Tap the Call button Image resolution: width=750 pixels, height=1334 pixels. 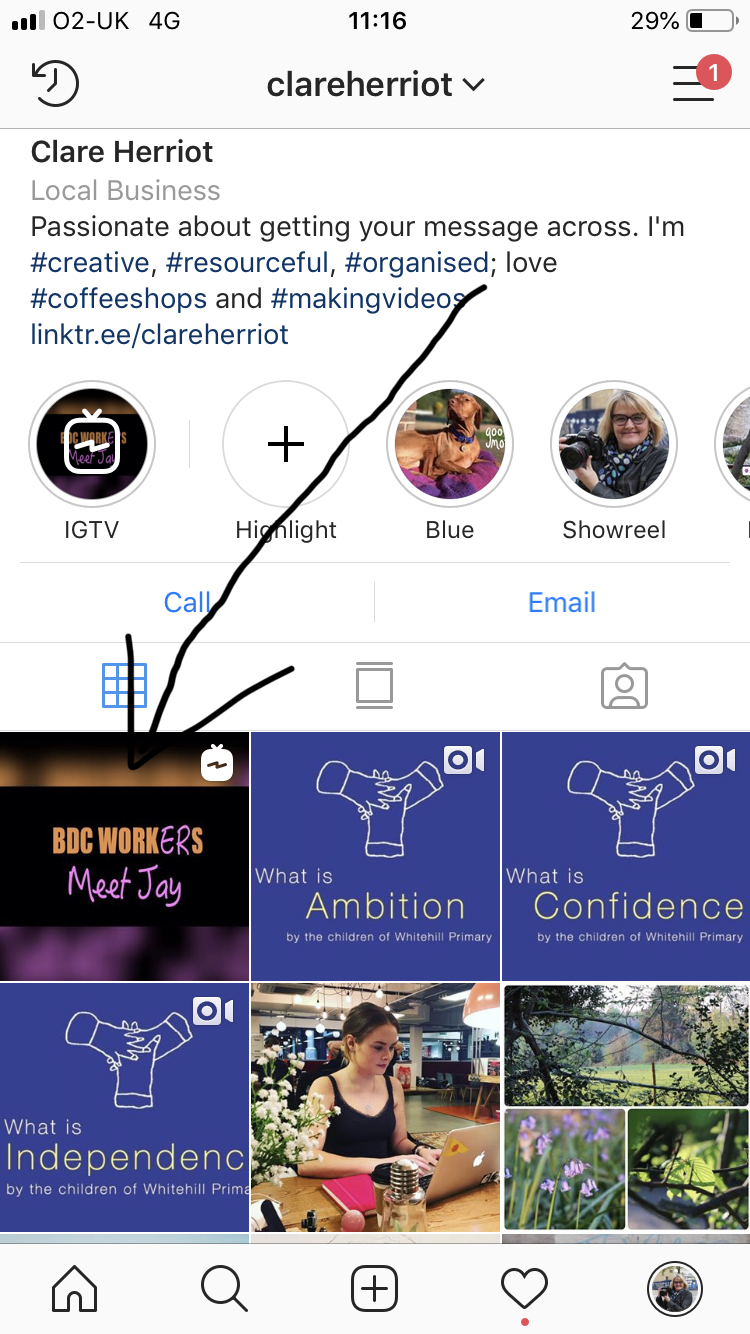coord(187,602)
